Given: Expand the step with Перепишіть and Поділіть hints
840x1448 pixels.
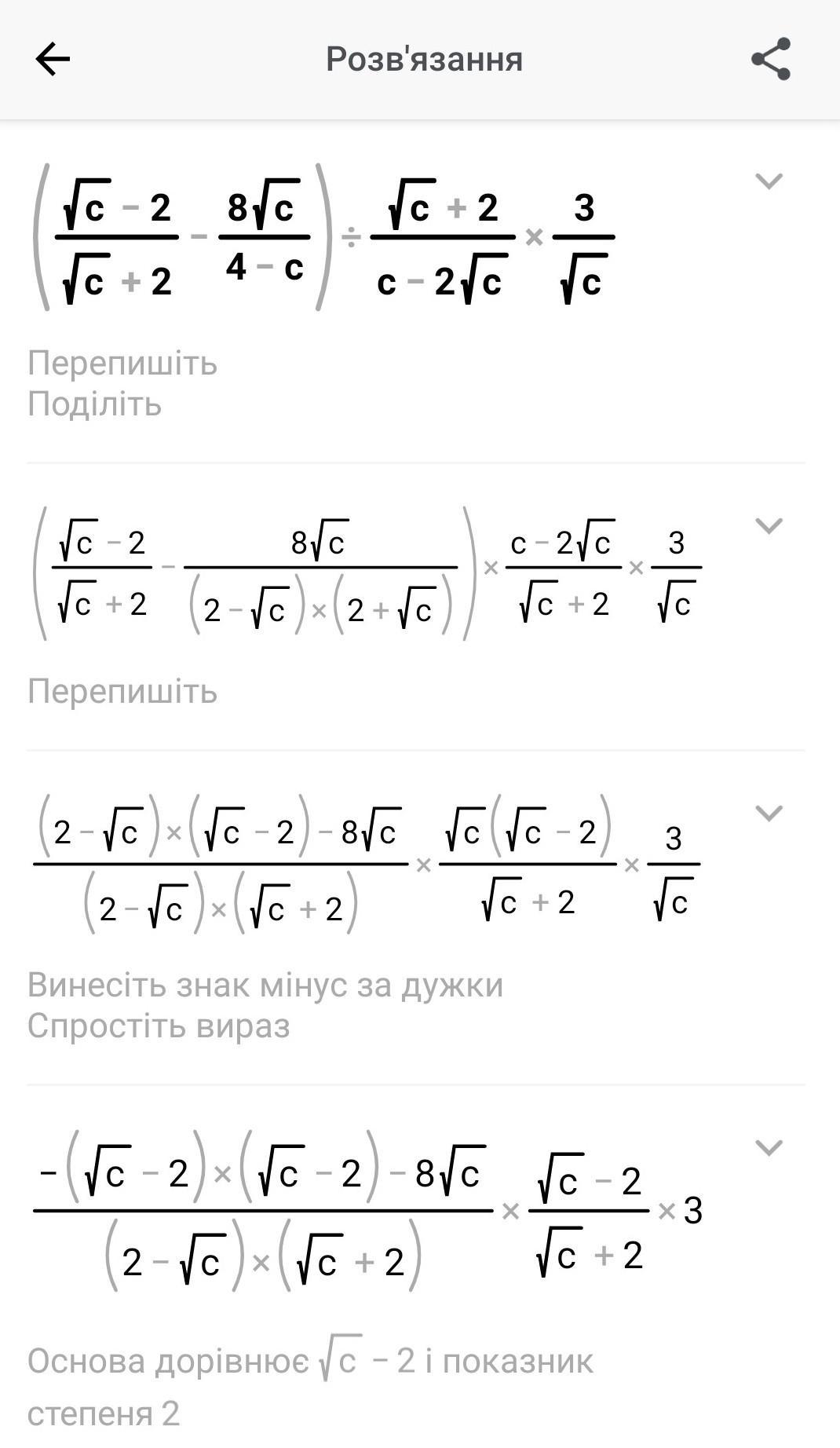Looking at the screenshot, I should 769,181.
